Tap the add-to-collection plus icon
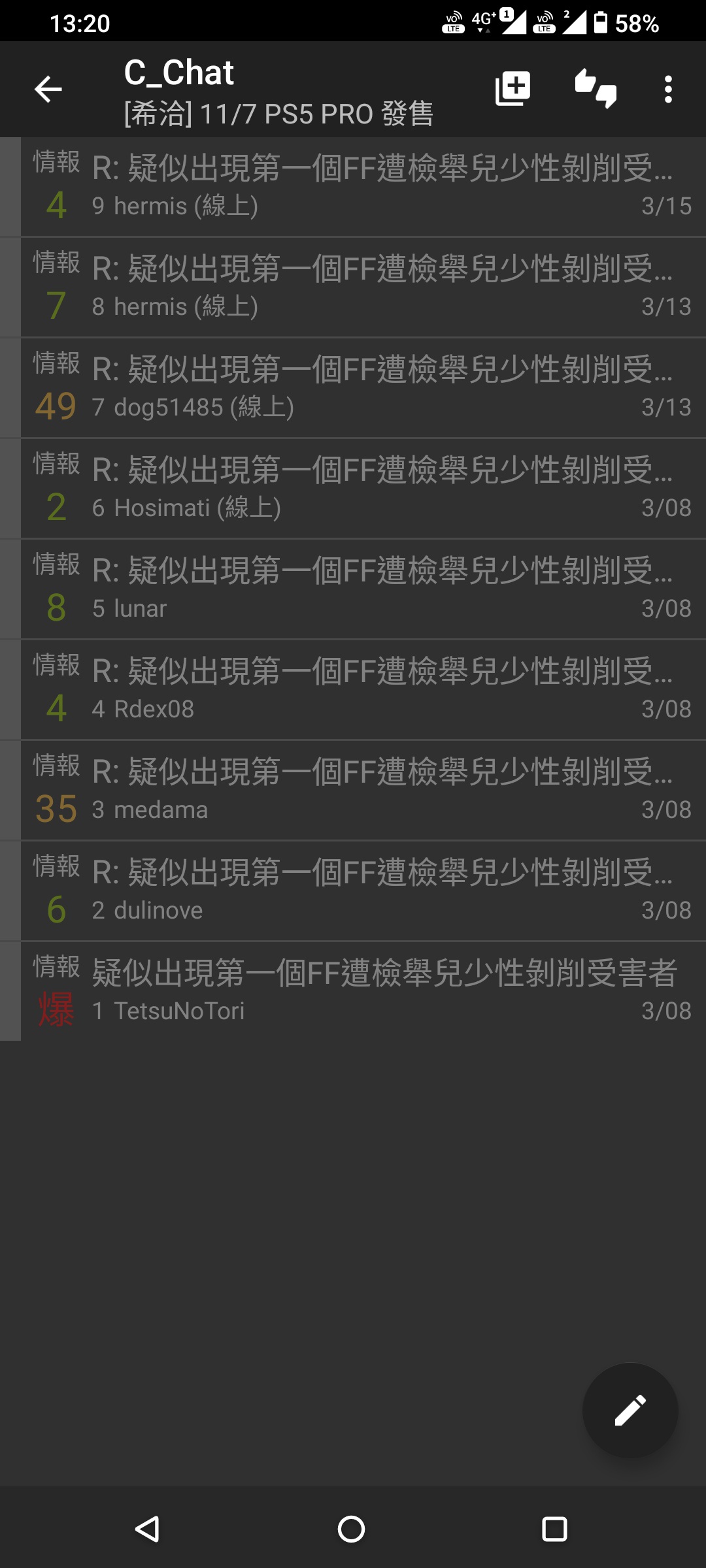 [x=513, y=89]
